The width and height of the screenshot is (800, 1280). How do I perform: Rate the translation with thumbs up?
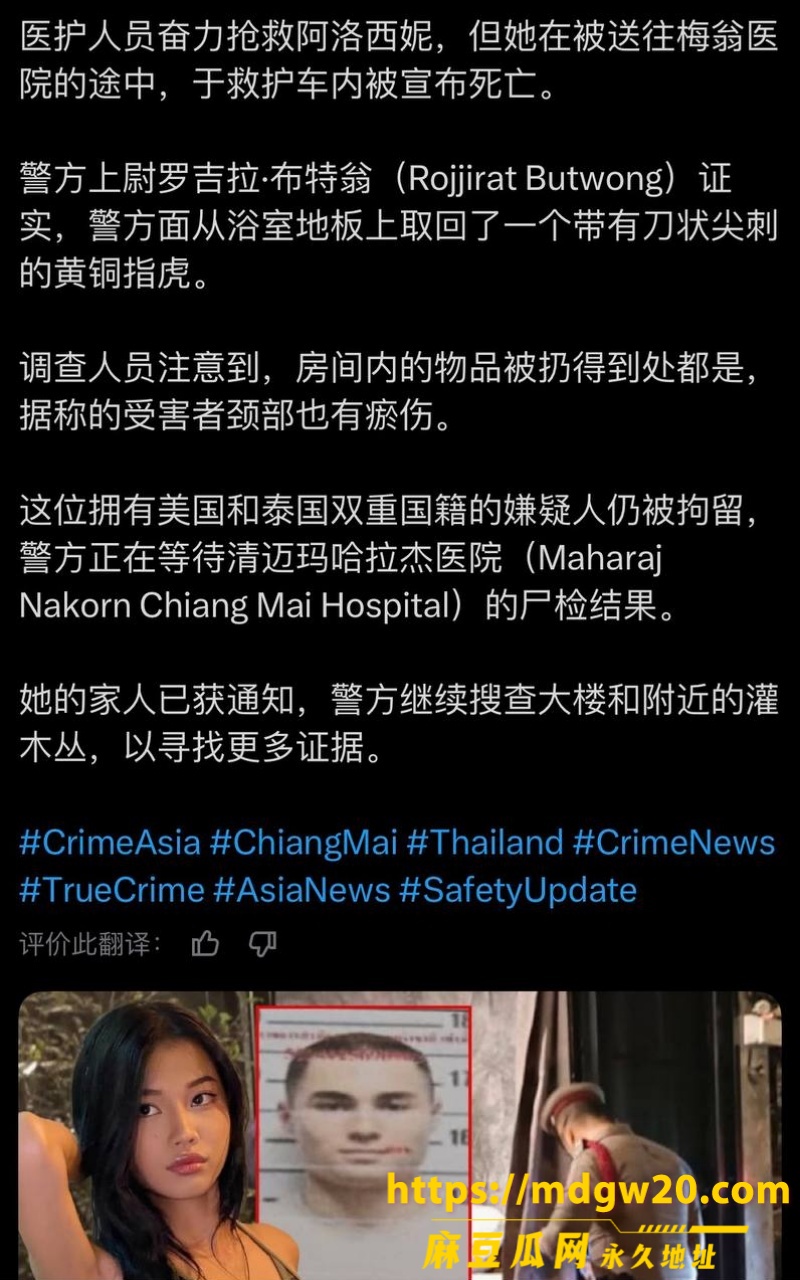[x=205, y=943]
